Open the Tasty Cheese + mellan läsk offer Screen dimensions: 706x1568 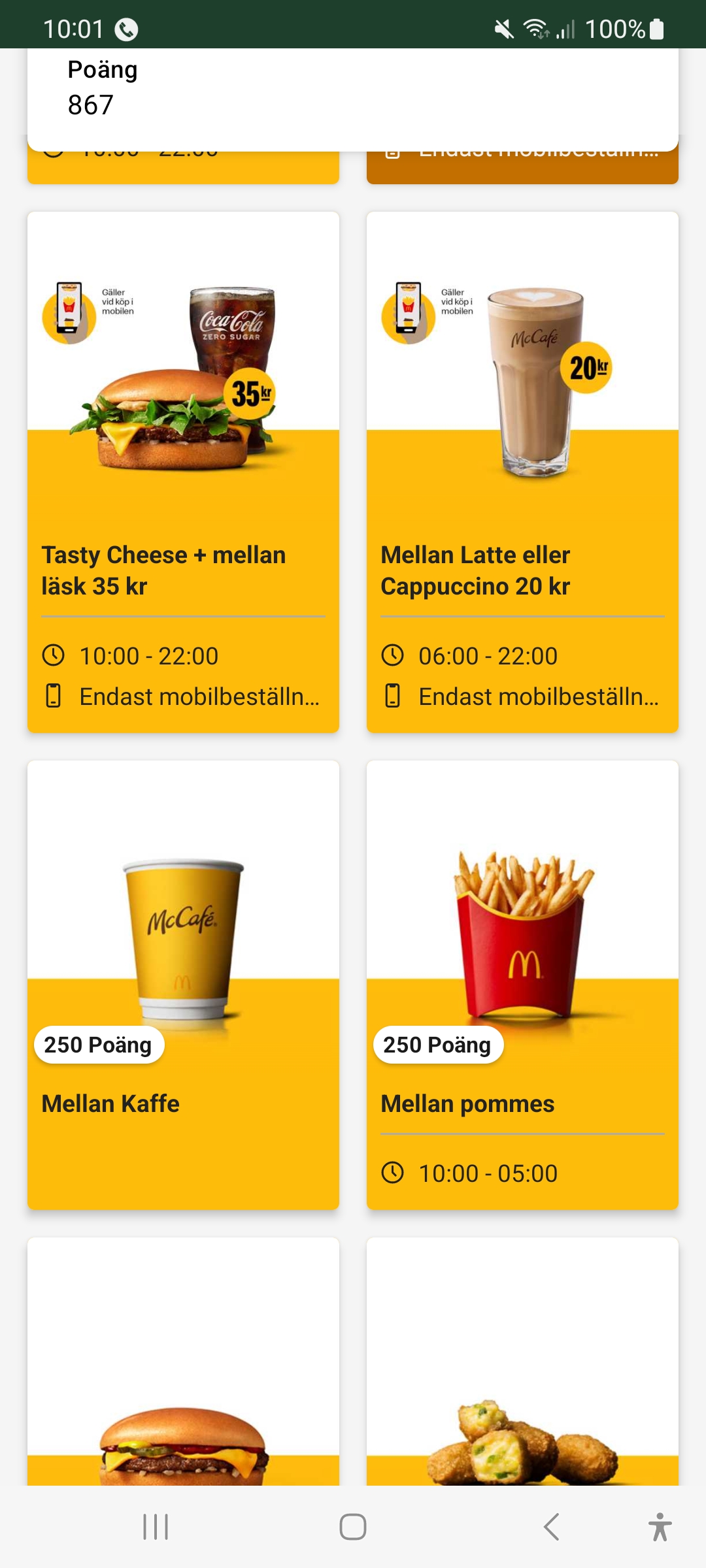click(x=183, y=472)
